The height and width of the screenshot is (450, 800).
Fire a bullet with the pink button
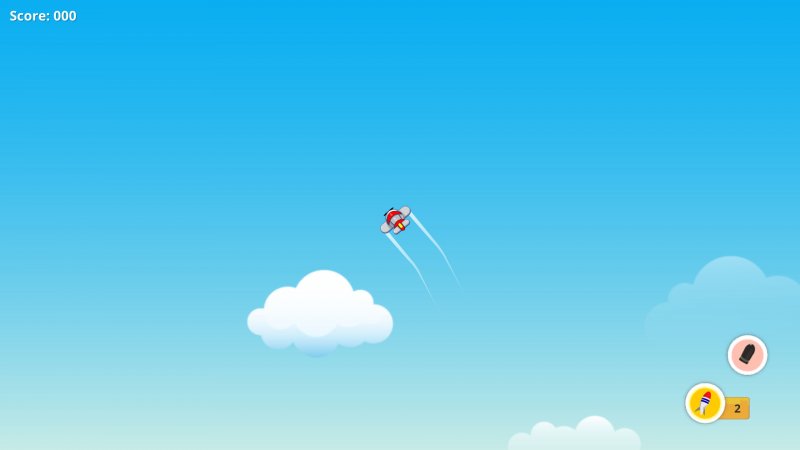(x=747, y=355)
